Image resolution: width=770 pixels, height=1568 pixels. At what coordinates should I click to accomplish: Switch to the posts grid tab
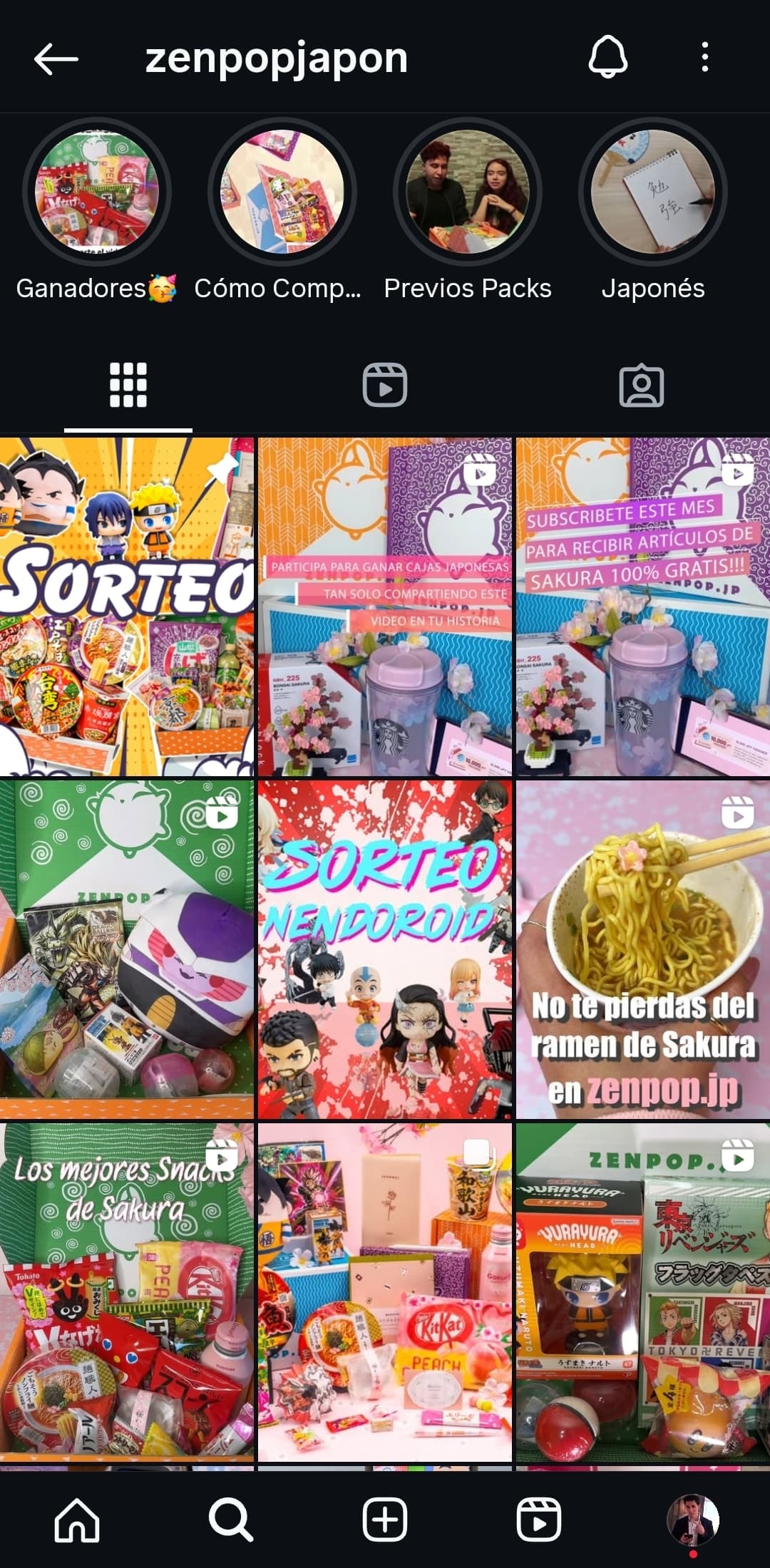click(128, 386)
